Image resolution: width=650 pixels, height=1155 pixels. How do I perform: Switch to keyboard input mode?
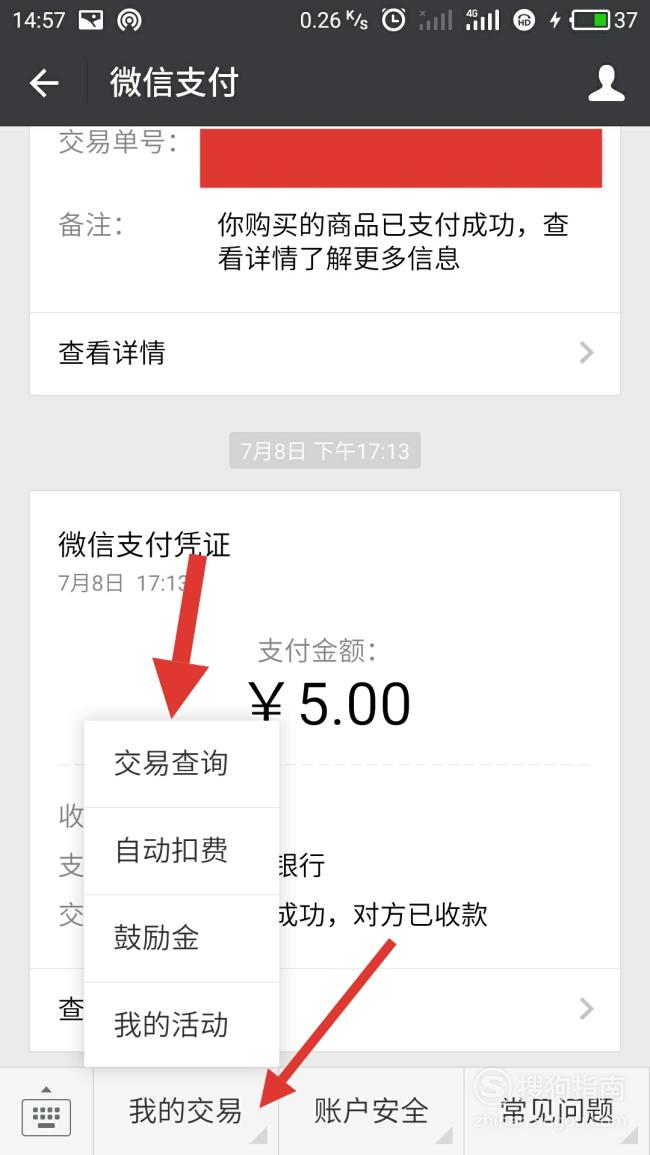46,1111
